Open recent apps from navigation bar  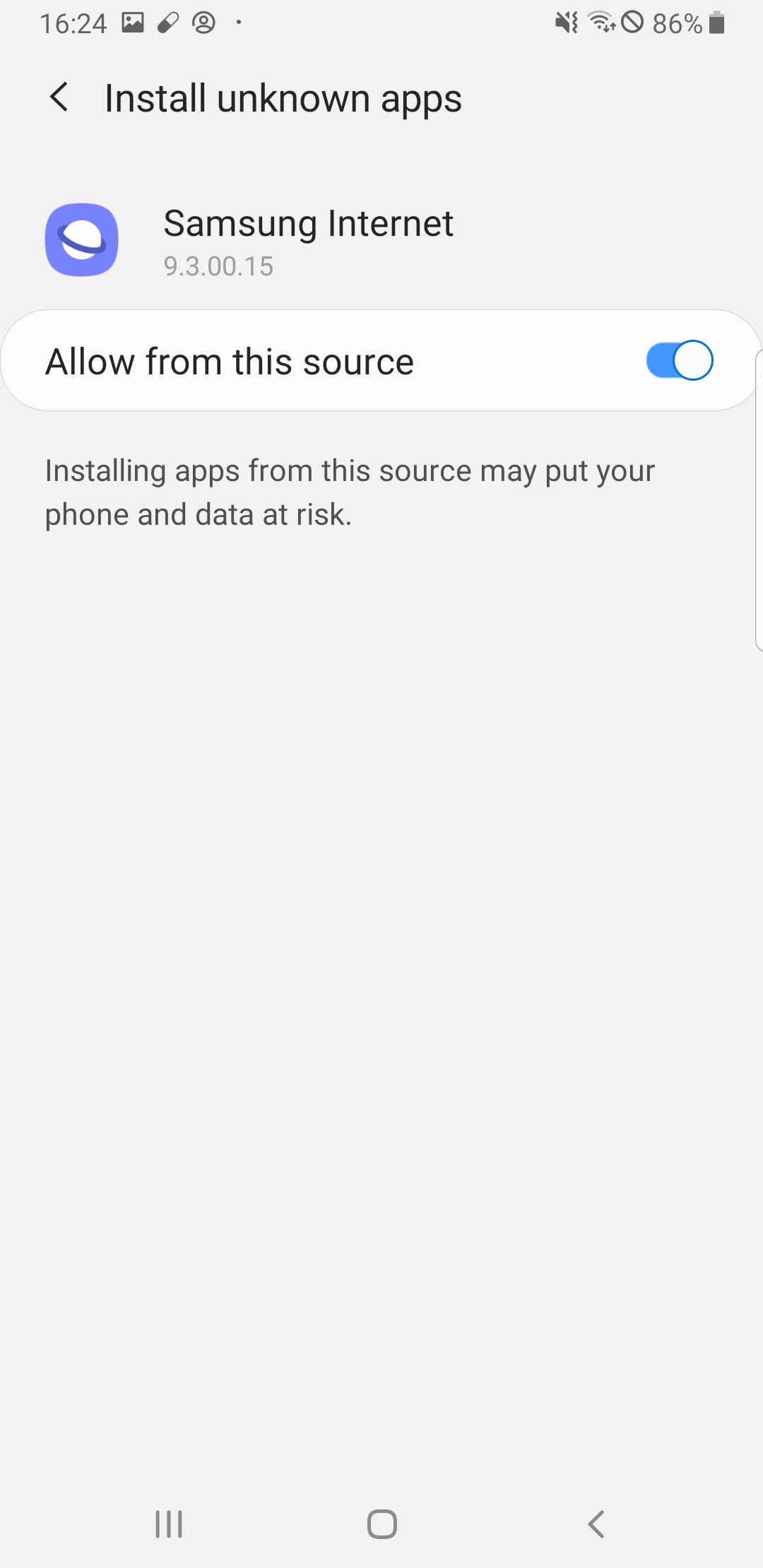coord(169,1524)
